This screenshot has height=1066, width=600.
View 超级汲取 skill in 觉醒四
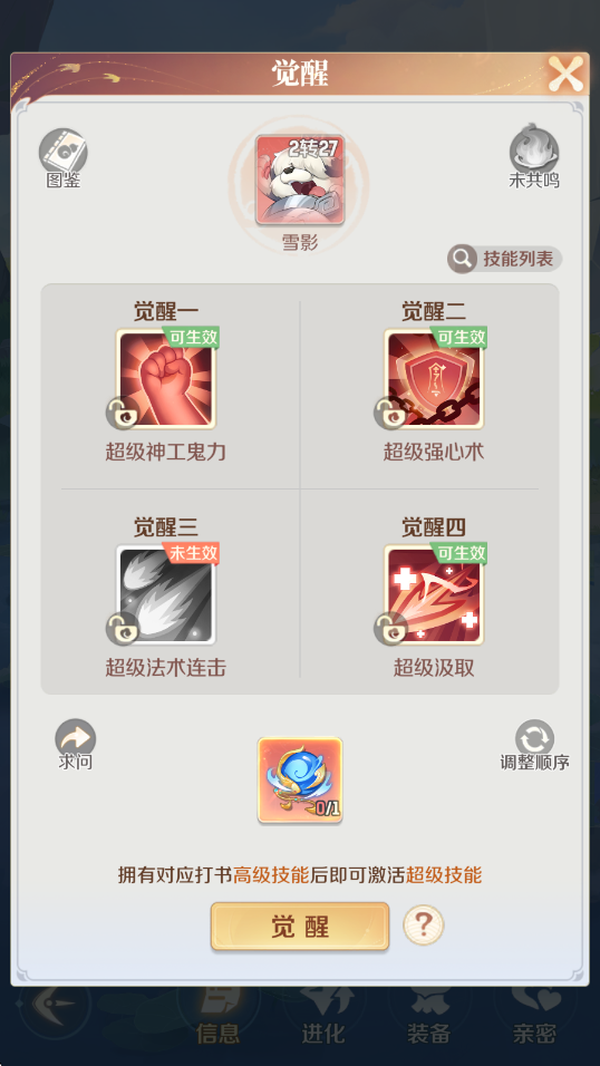(x=433, y=595)
